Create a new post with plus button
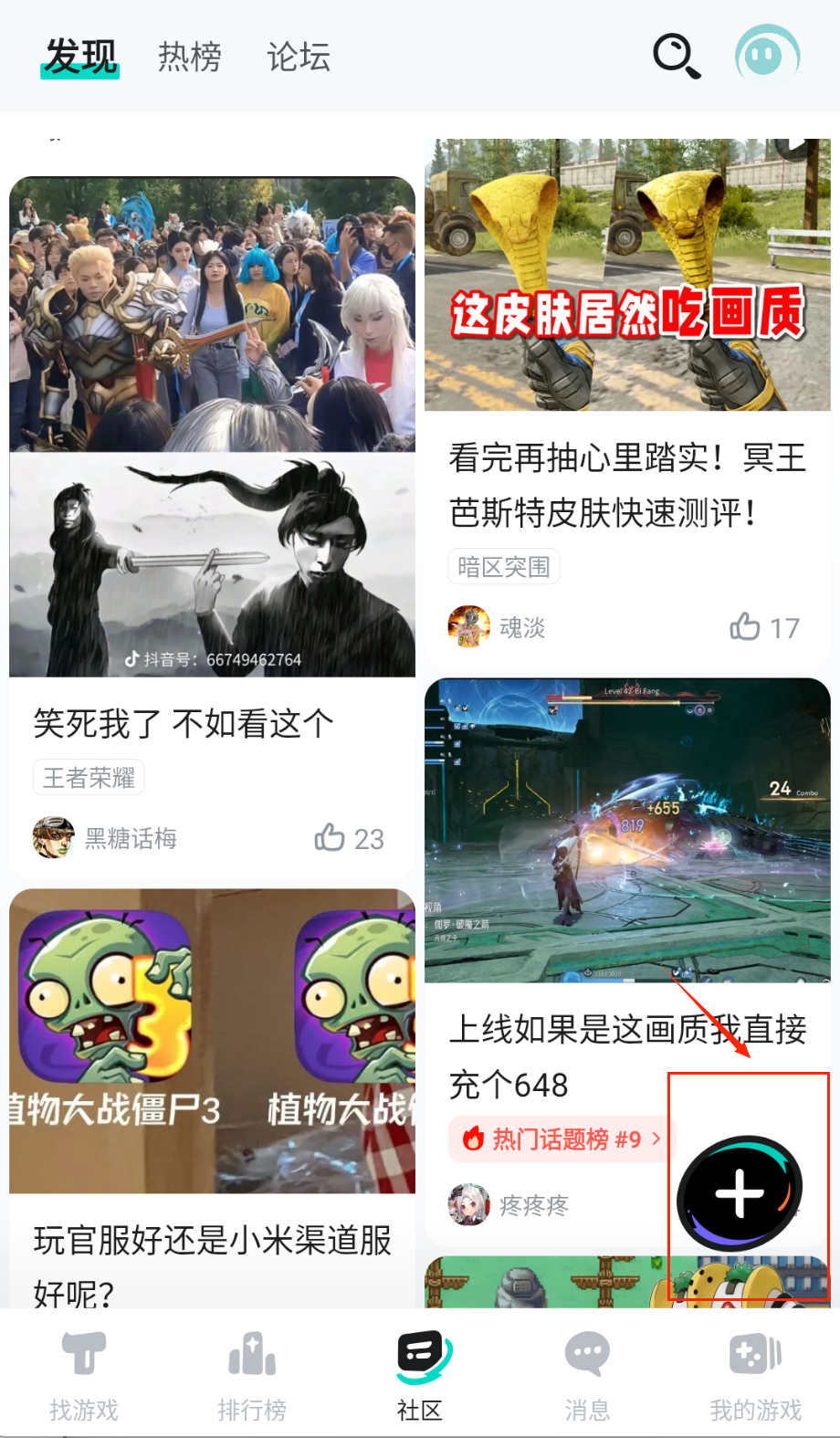The width and height of the screenshot is (840, 1438). click(740, 1192)
